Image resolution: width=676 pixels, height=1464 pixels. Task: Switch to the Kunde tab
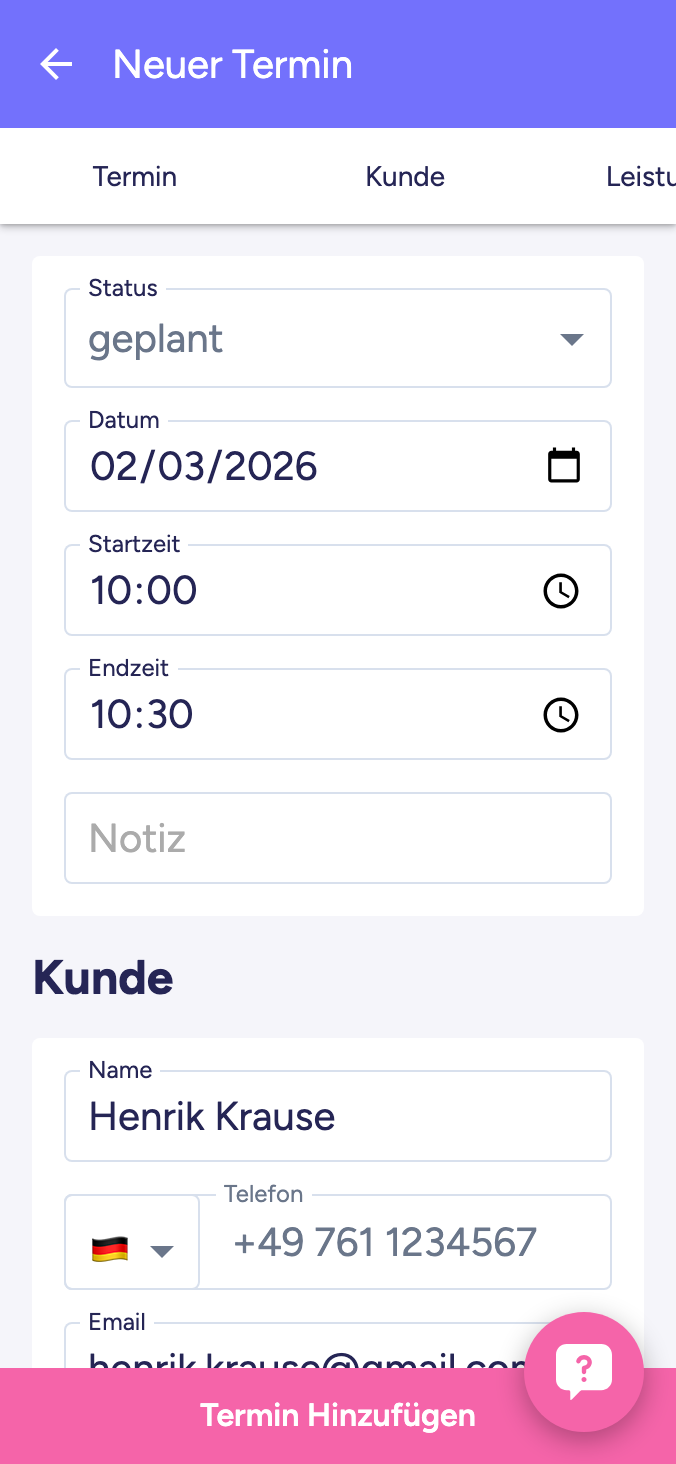click(405, 177)
